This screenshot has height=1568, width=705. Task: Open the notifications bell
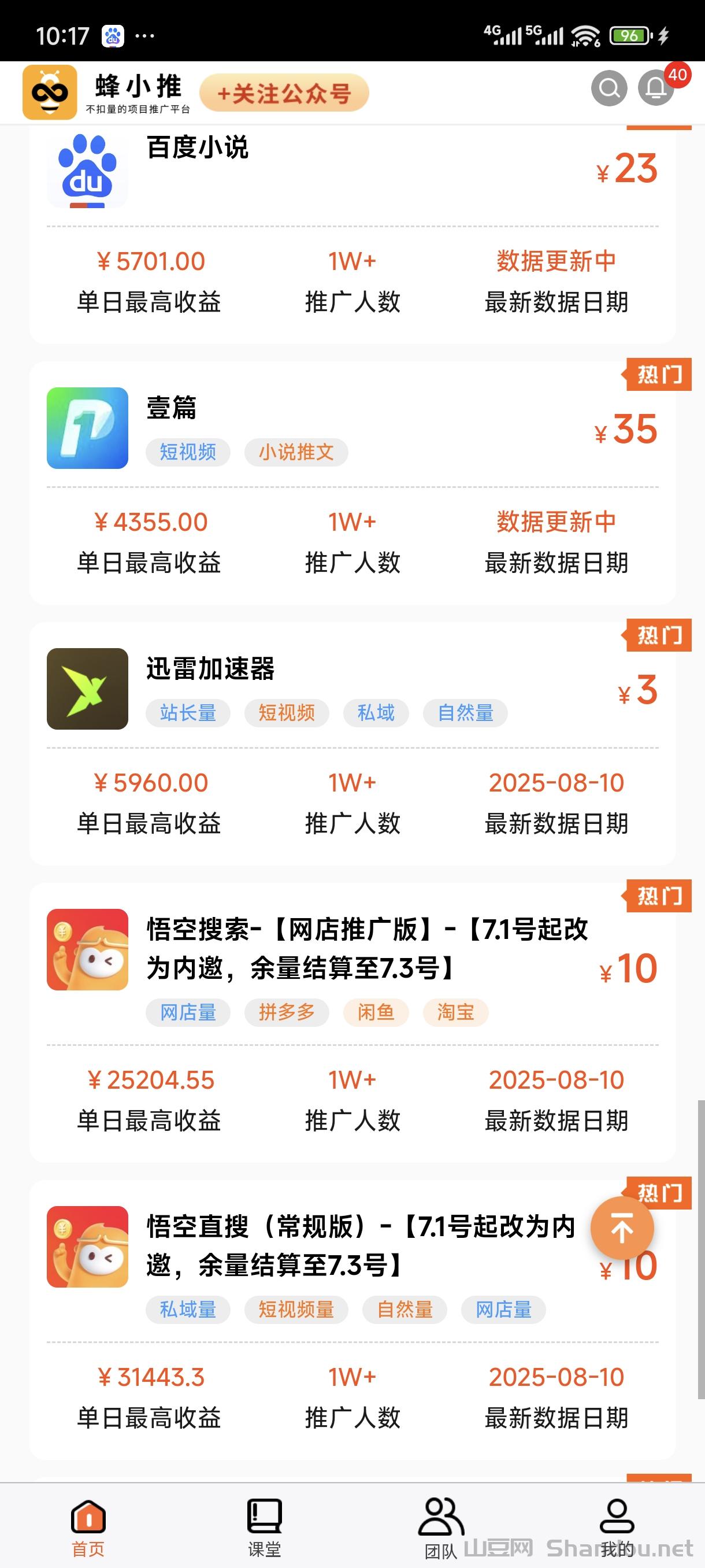point(656,89)
